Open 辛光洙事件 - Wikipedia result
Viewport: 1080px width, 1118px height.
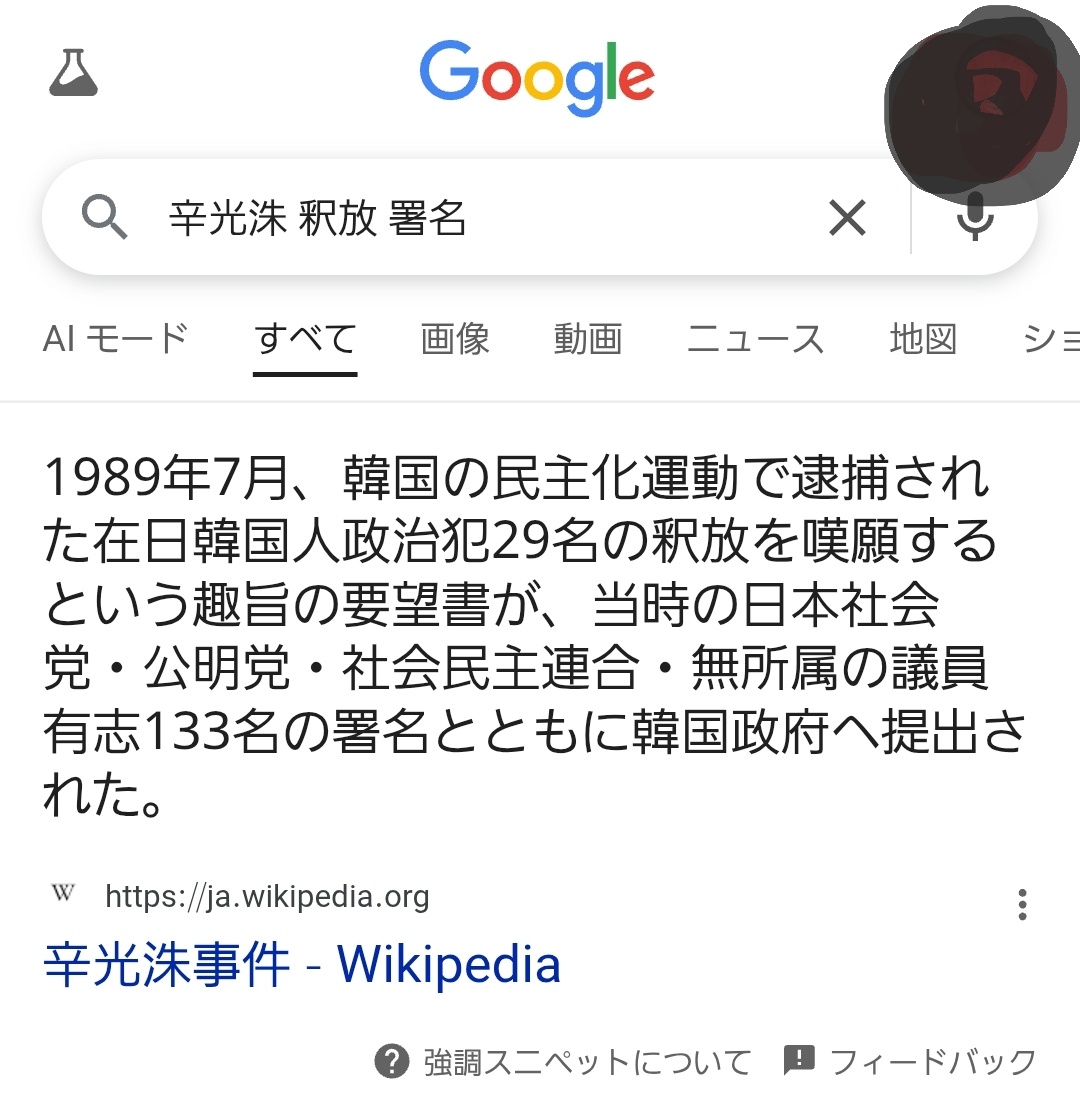(302, 965)
